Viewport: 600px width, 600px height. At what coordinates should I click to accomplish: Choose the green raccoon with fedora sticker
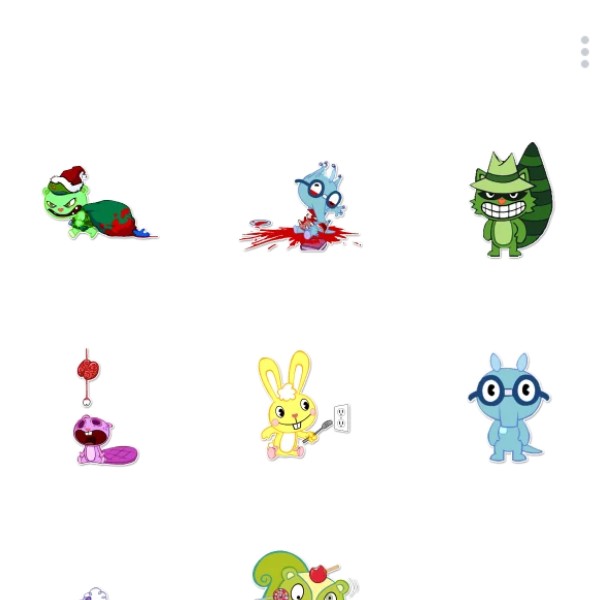[x=511, y=200]
